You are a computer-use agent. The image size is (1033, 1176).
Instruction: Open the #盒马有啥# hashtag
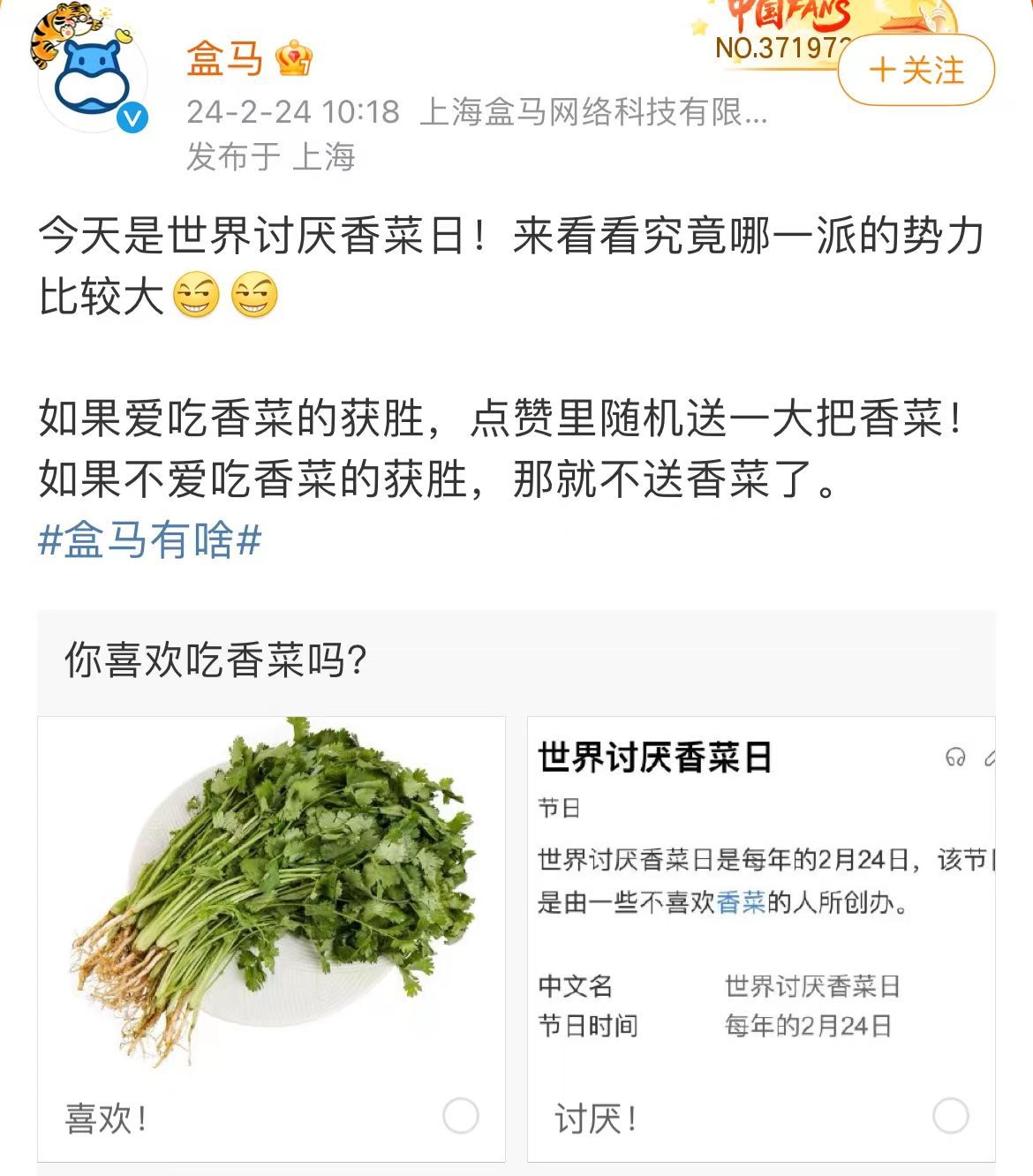click(x=150, y=539)
